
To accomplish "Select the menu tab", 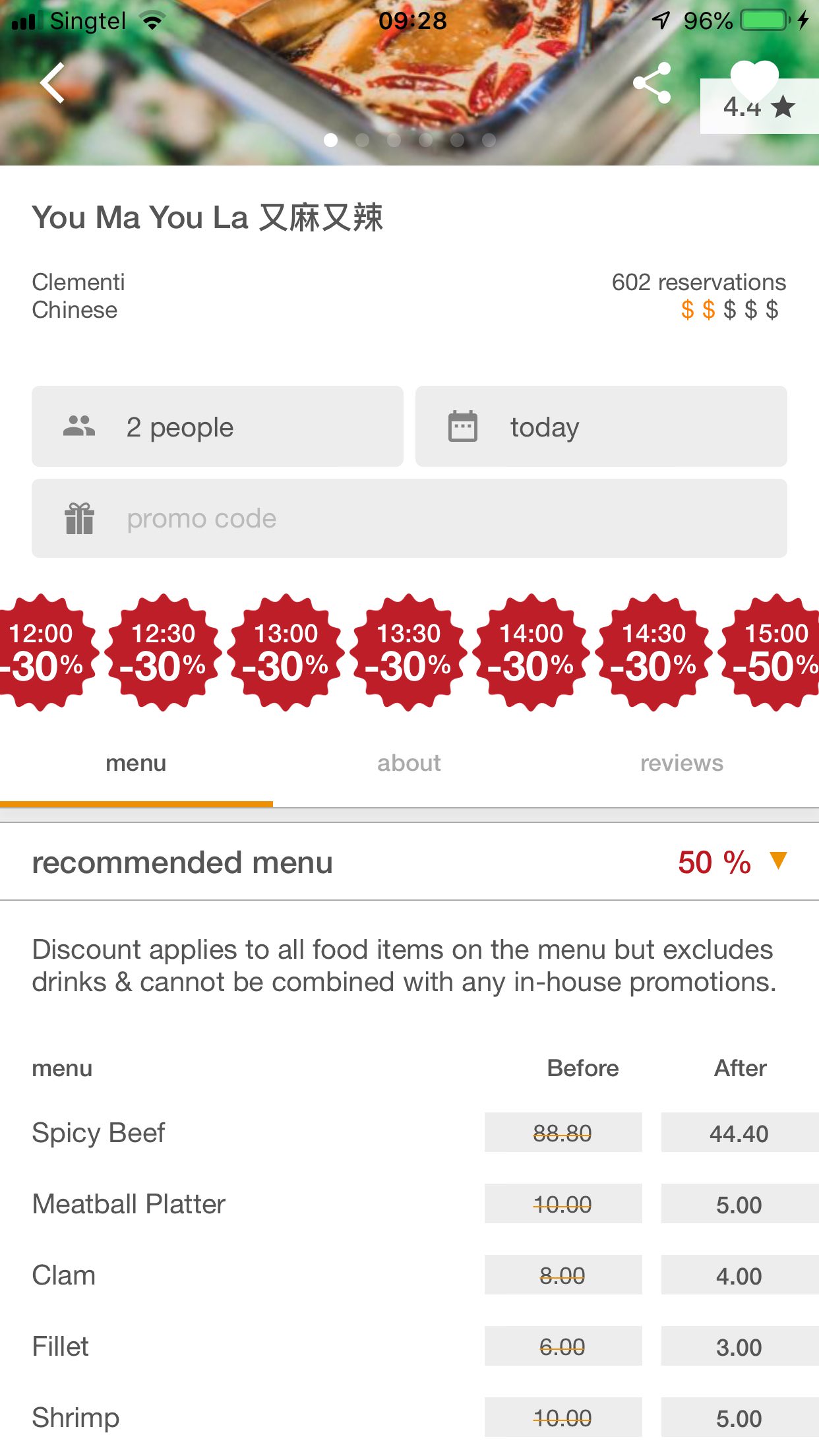I will pos(136,763).
